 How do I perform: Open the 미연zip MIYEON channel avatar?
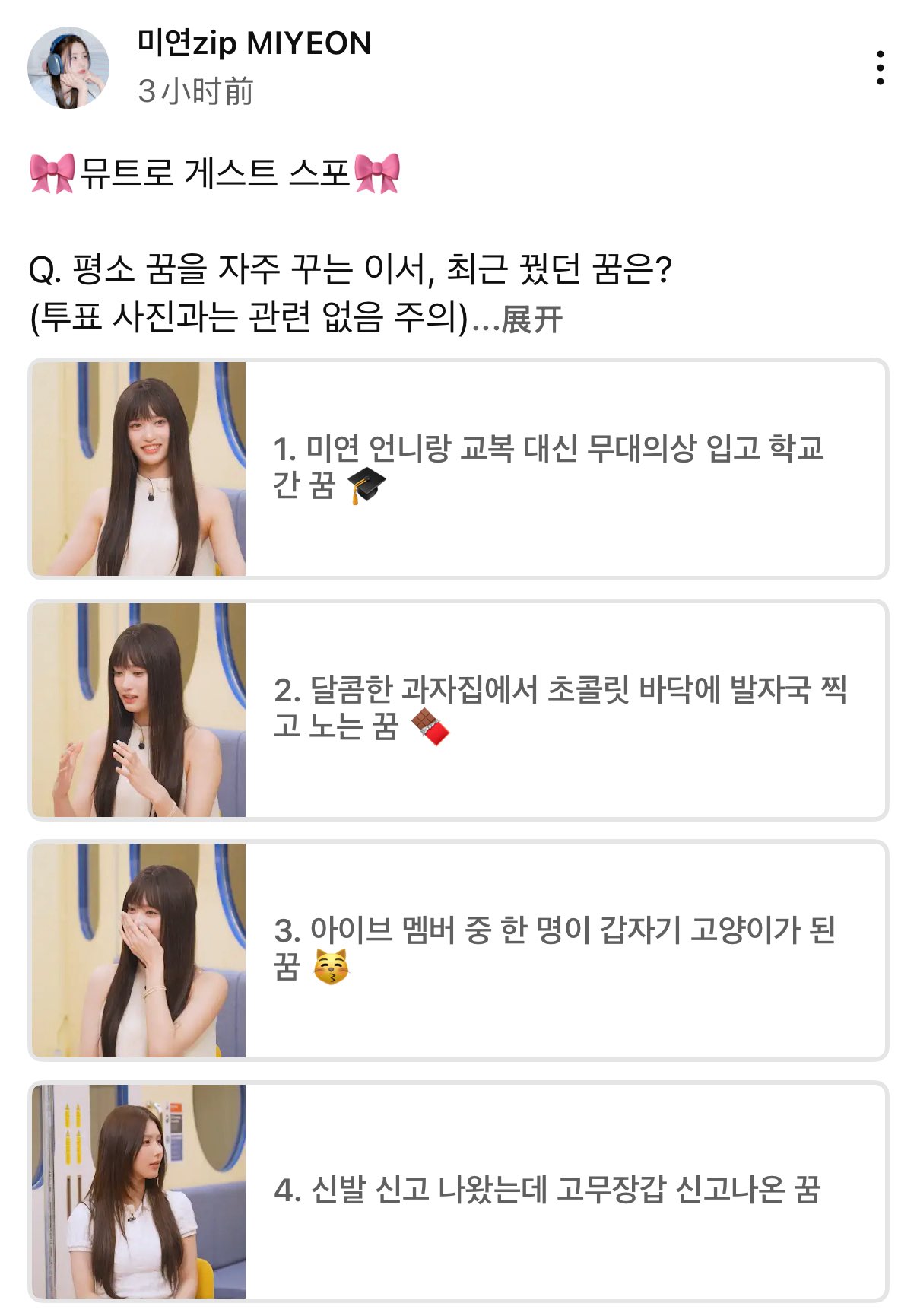68,68
